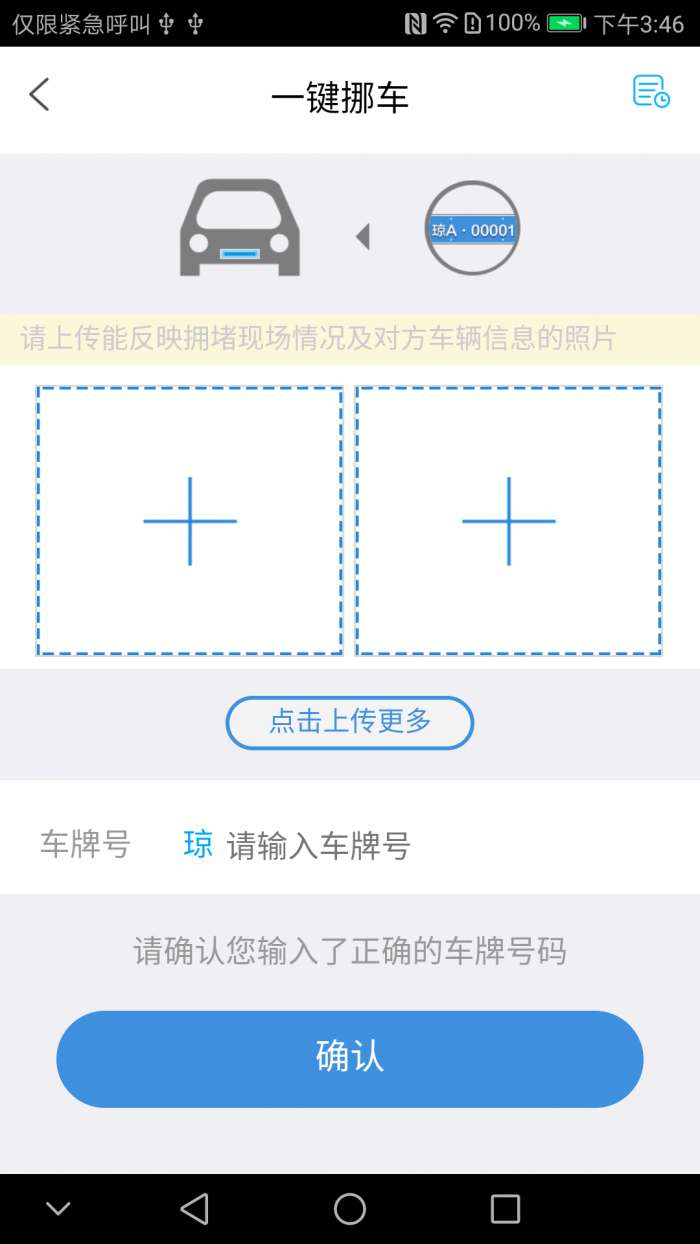This screenshot has height=1244, width=700.
Task: Go back from the 一键挪车 screen
Action: coord(40,96)
